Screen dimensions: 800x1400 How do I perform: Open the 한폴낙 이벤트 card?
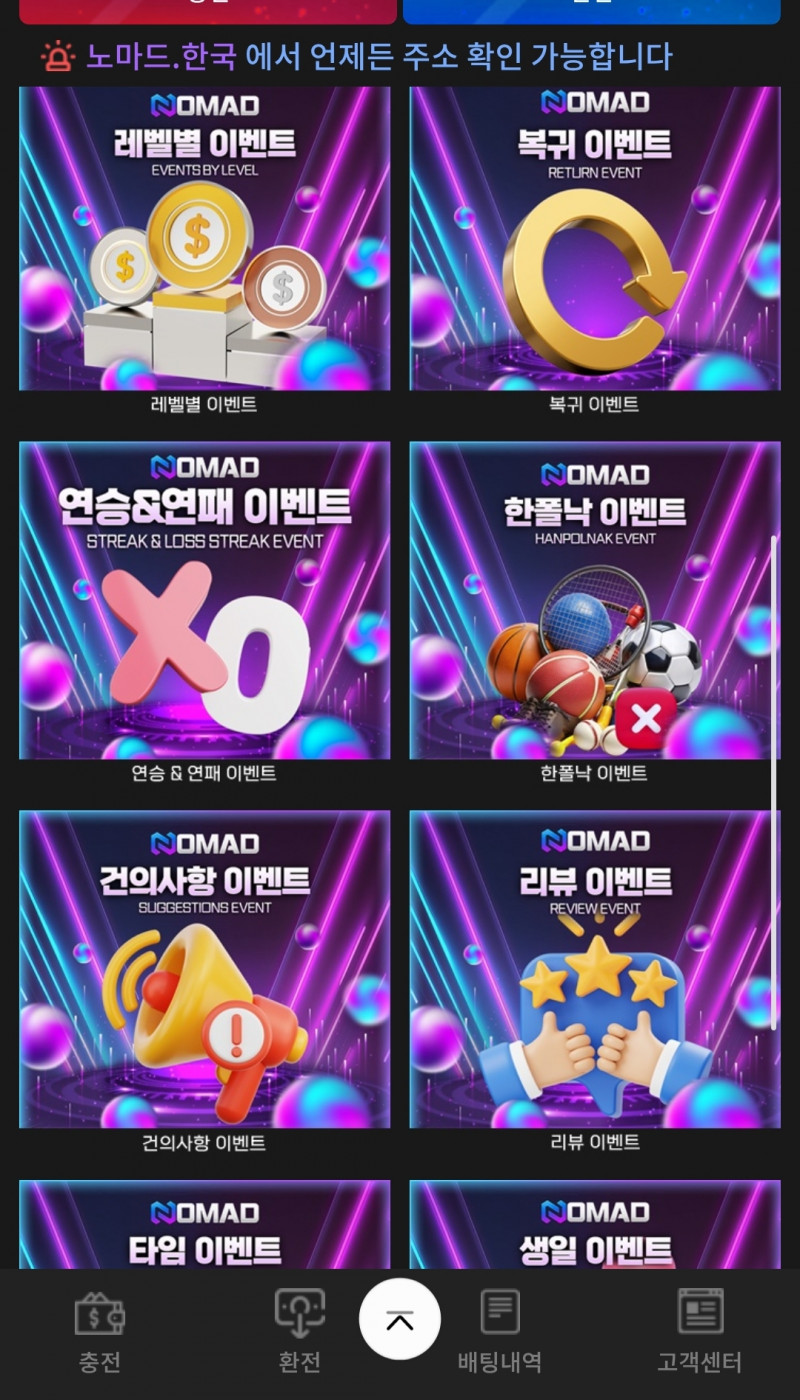coord(594,600)
